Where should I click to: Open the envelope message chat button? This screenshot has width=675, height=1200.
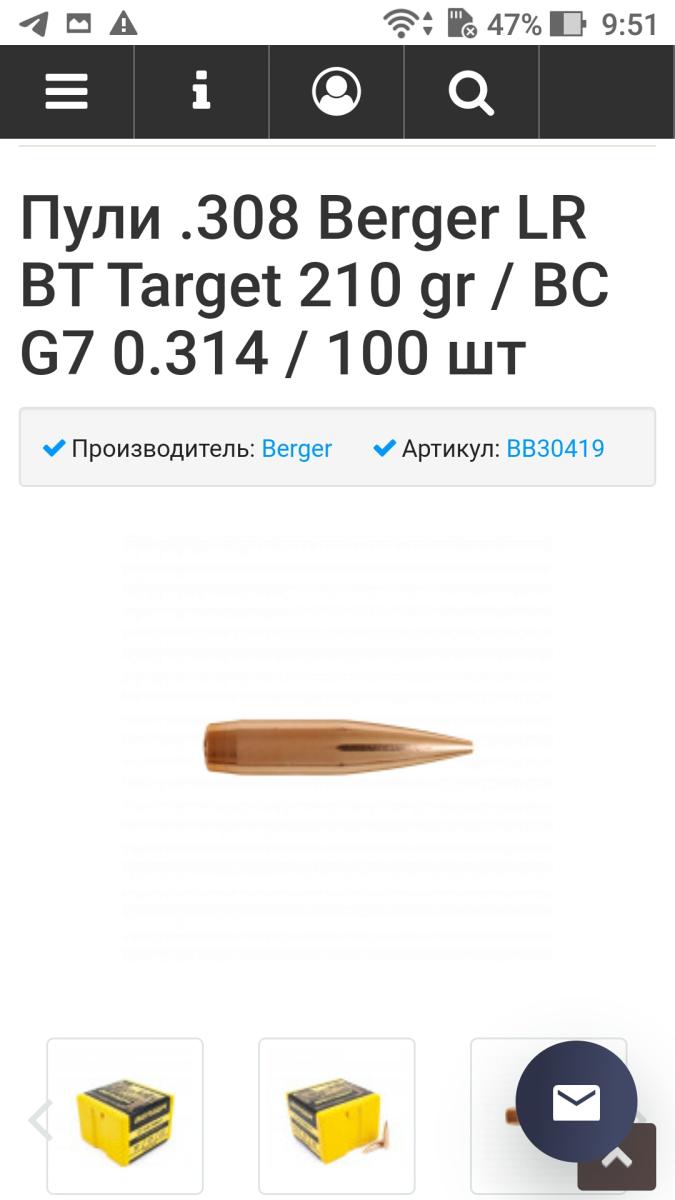pyautogui.click(x=576, y=1102)
